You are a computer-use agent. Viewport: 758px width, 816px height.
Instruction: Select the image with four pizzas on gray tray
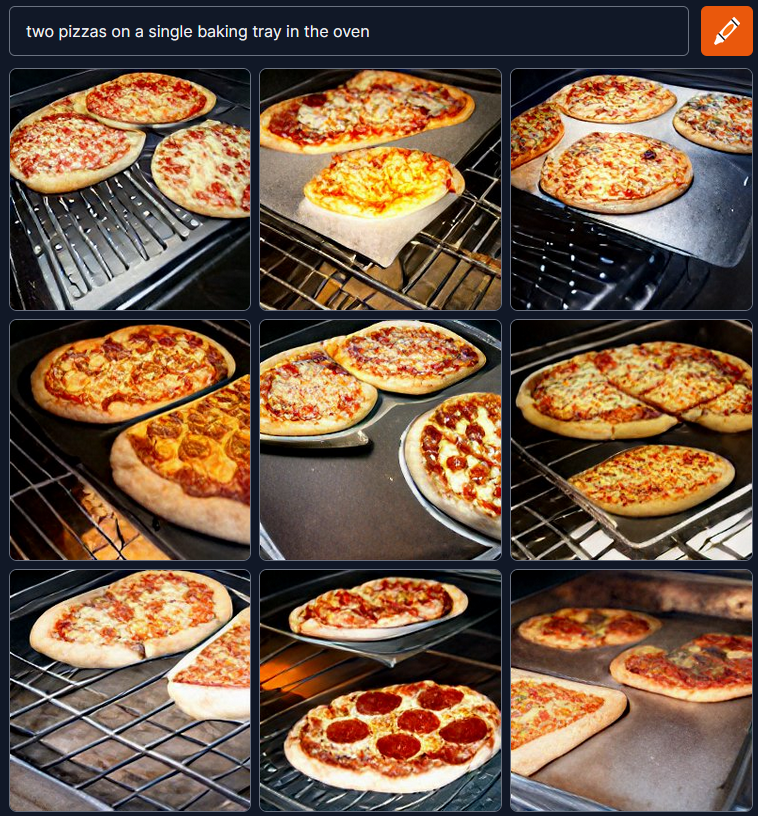tap(631, 189)
